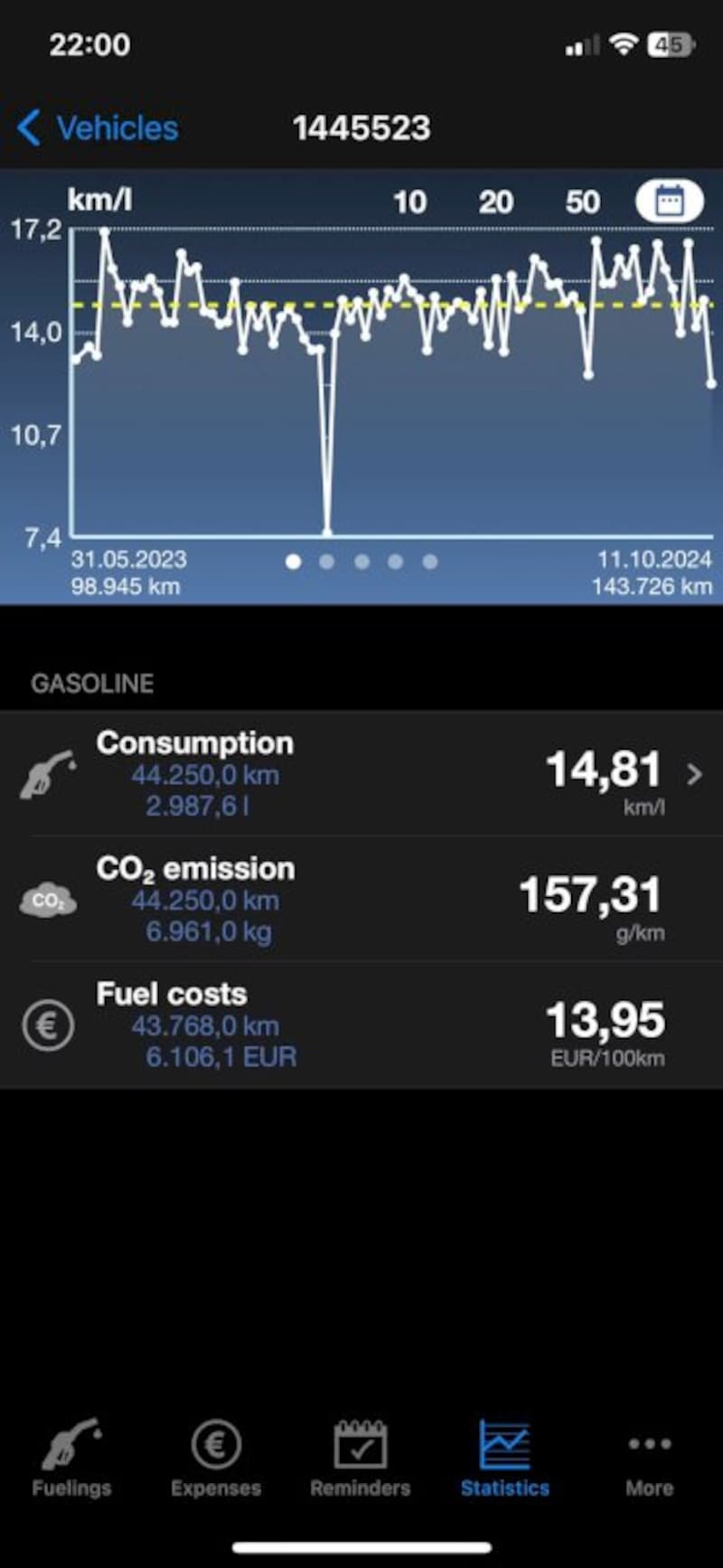Select the 50 fuelings range
Viewport: 723px width, 1568px height.
click(x=582, y=202)
